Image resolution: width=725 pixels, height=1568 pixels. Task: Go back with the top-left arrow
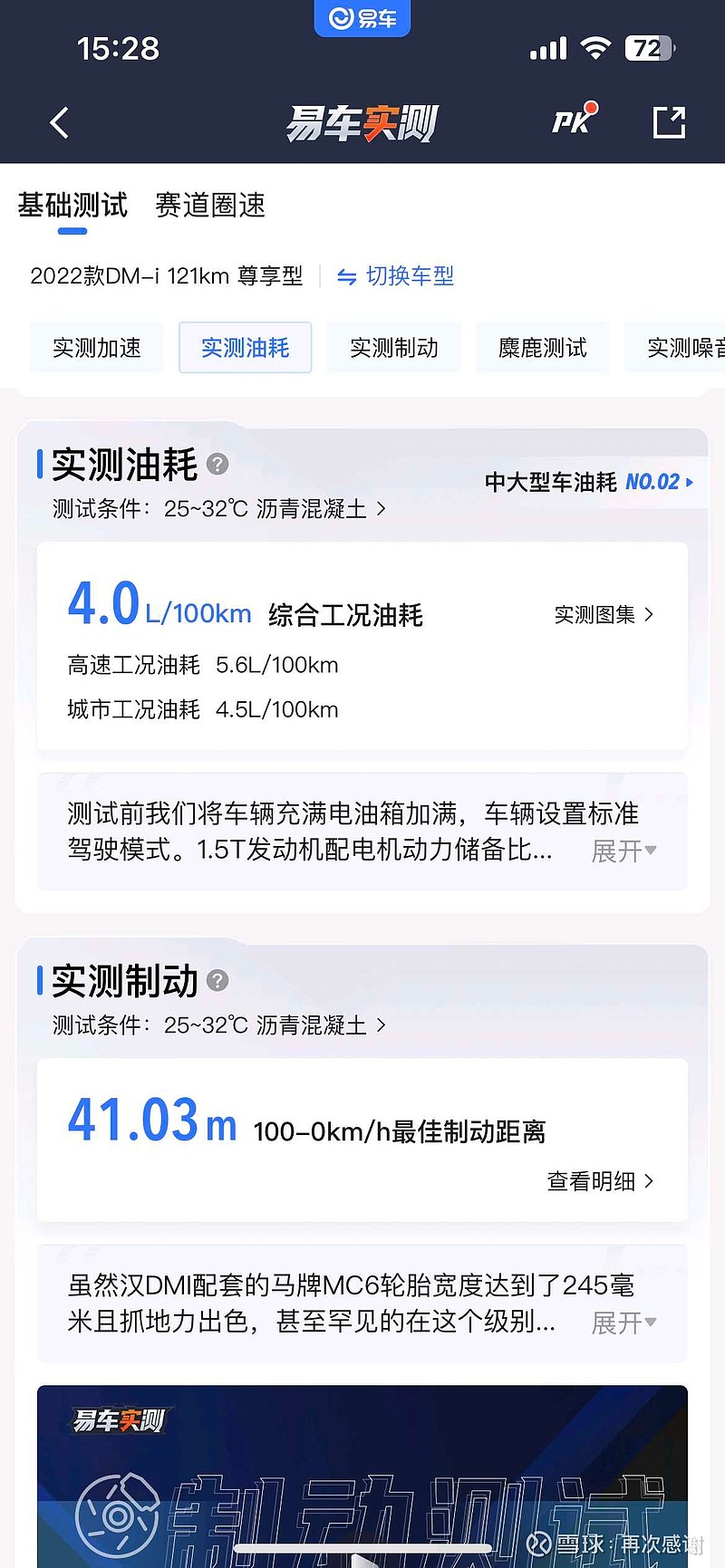pos(60,122)
